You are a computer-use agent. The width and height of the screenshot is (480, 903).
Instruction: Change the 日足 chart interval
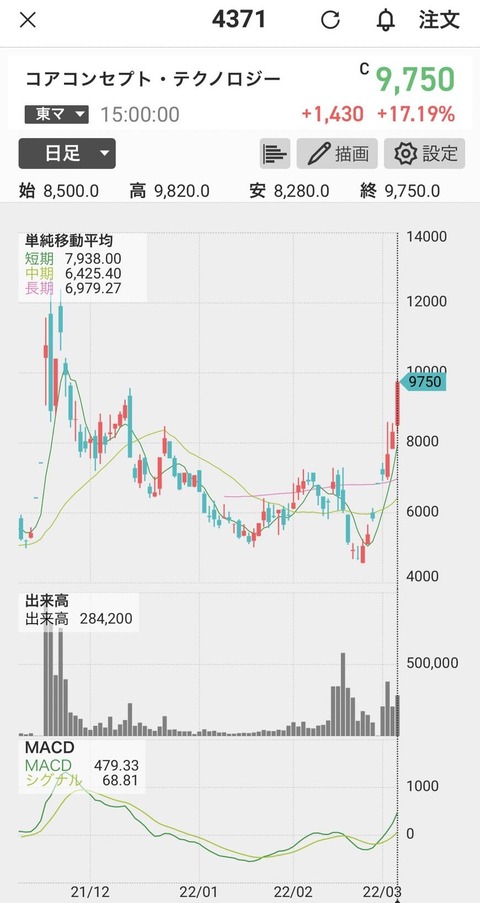click(x=67, y=154)
